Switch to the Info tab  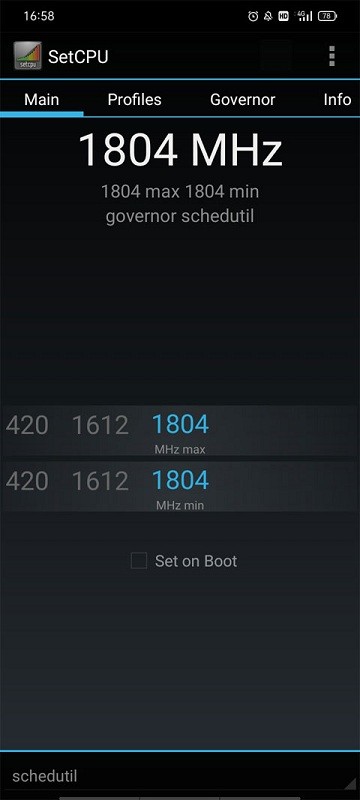pos(337,99)
